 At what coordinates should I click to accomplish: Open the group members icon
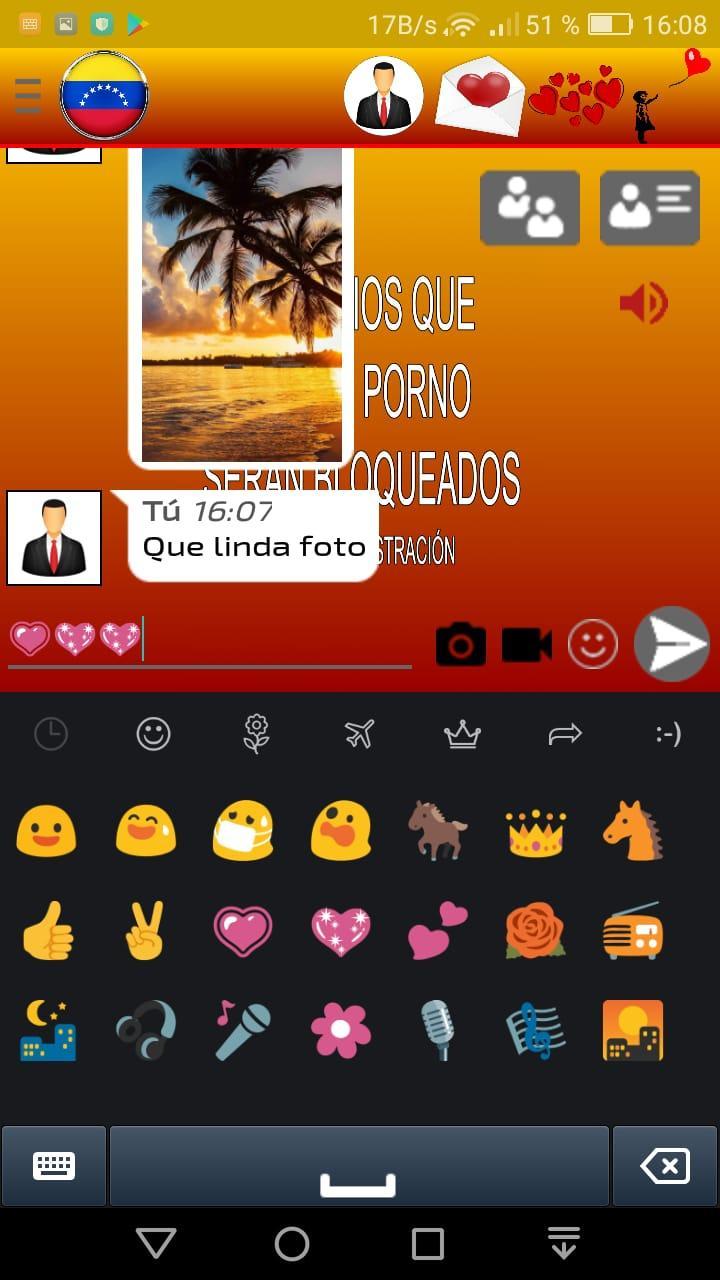point(529,207)
